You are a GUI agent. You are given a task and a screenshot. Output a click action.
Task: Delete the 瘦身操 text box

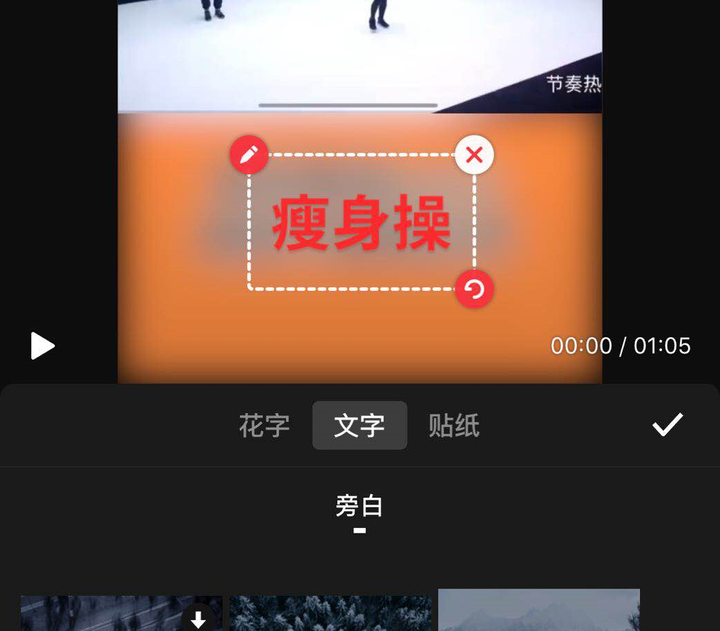[x=474, y=155]
